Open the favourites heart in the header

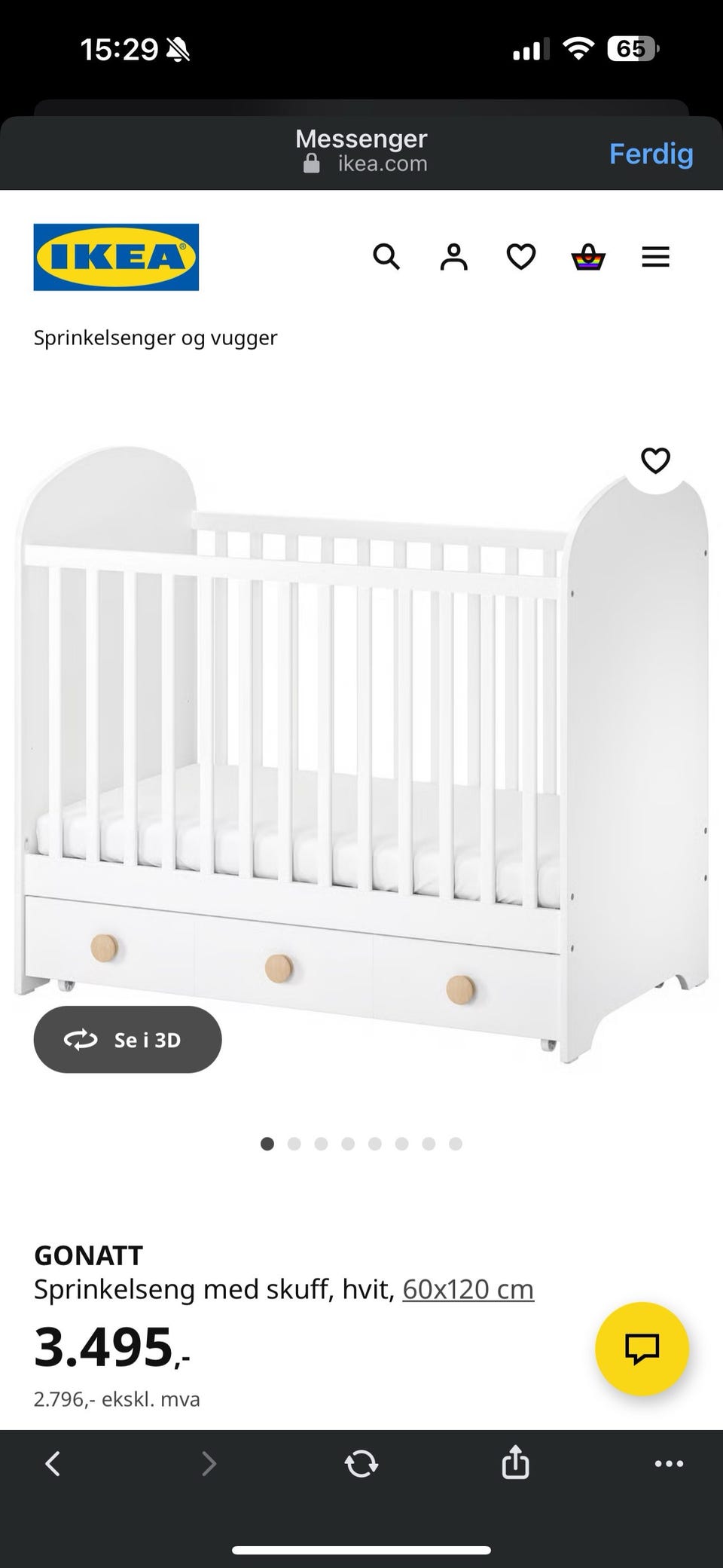click(x=521, y=257)
